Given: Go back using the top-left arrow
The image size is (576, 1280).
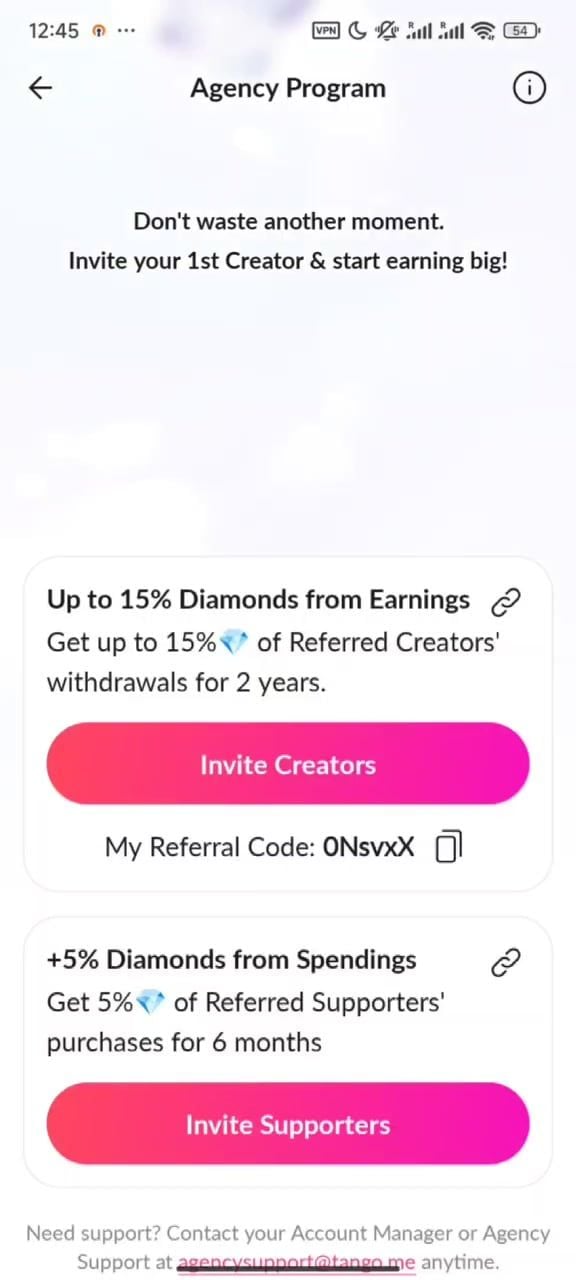Looking at the screenshot, I should pos(40,88).
